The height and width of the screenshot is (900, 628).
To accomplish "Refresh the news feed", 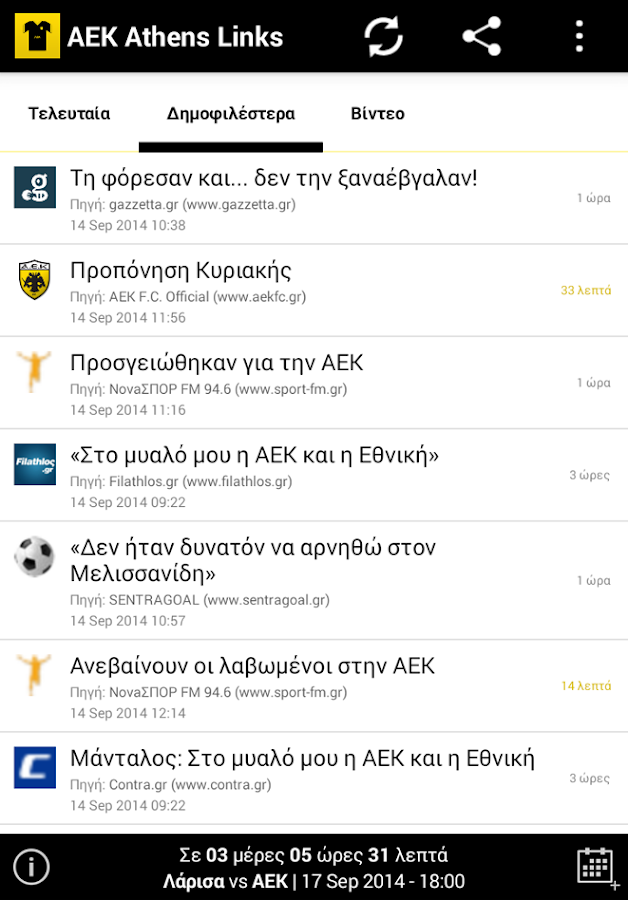I will click(x=383, y=37).
